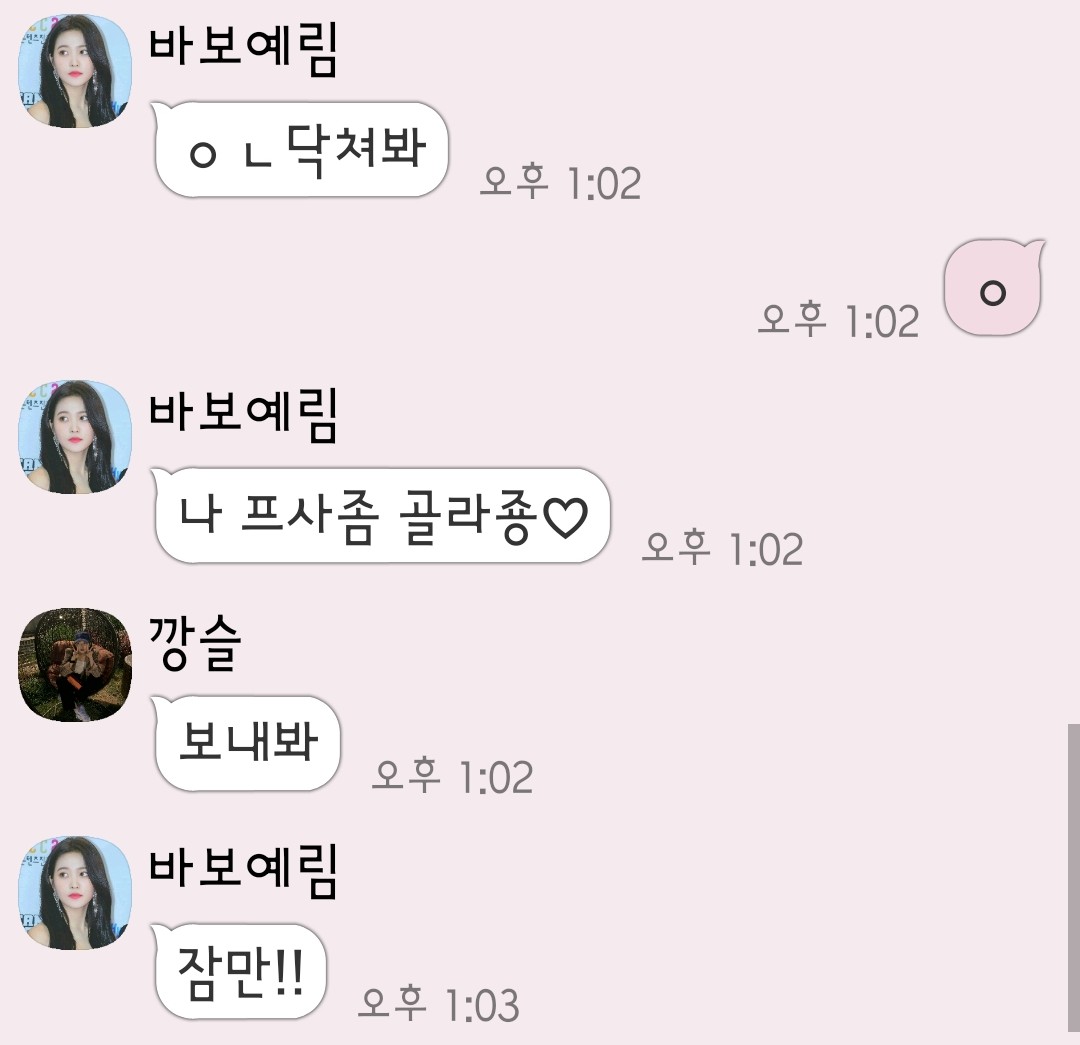This screenshot has width=1080, height=1045.
Task: Open 바보예림's avatar above the 잠만!! message
Action: [x=75, y=893]
